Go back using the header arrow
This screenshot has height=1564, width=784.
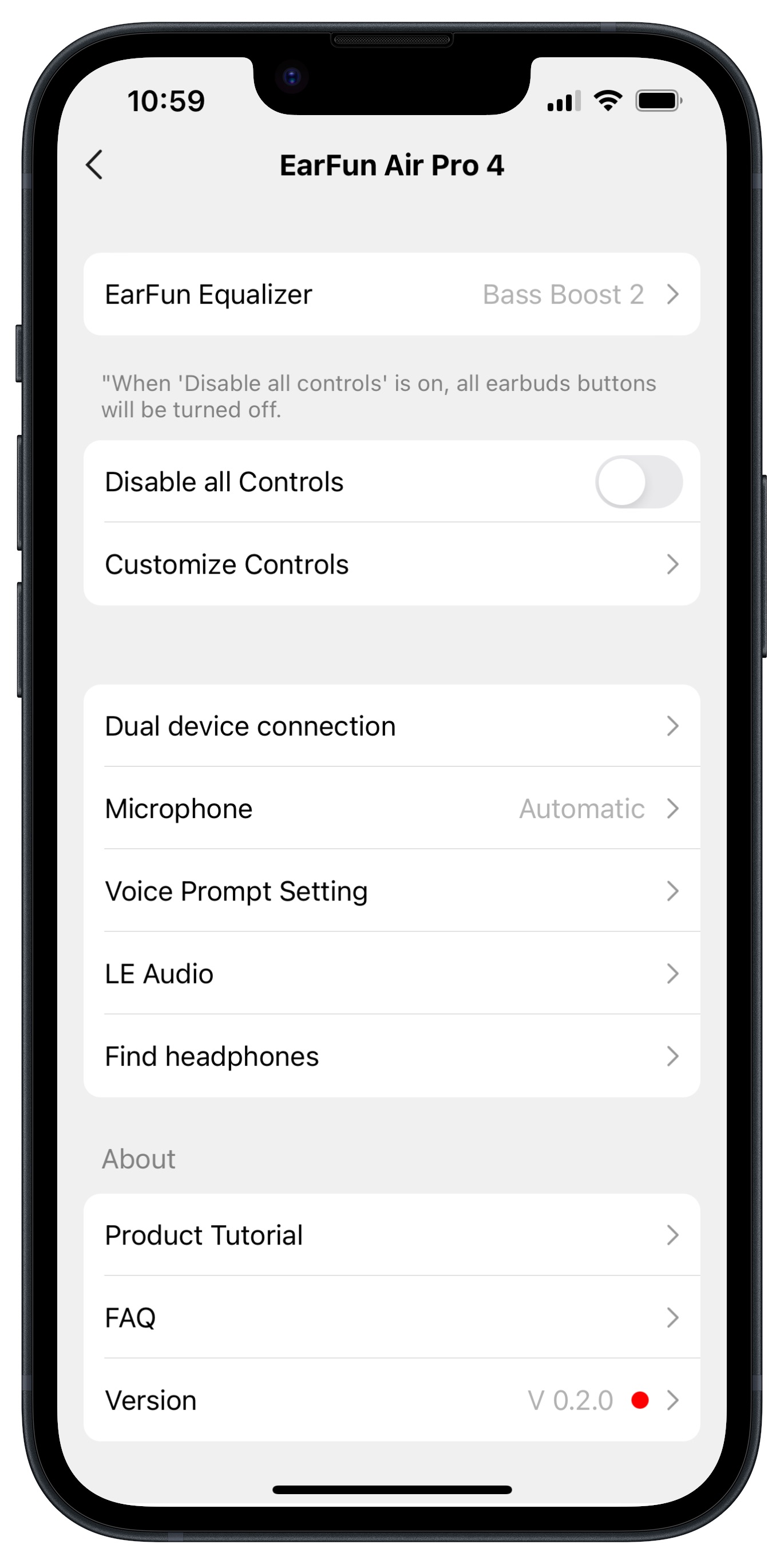(94, 164)
